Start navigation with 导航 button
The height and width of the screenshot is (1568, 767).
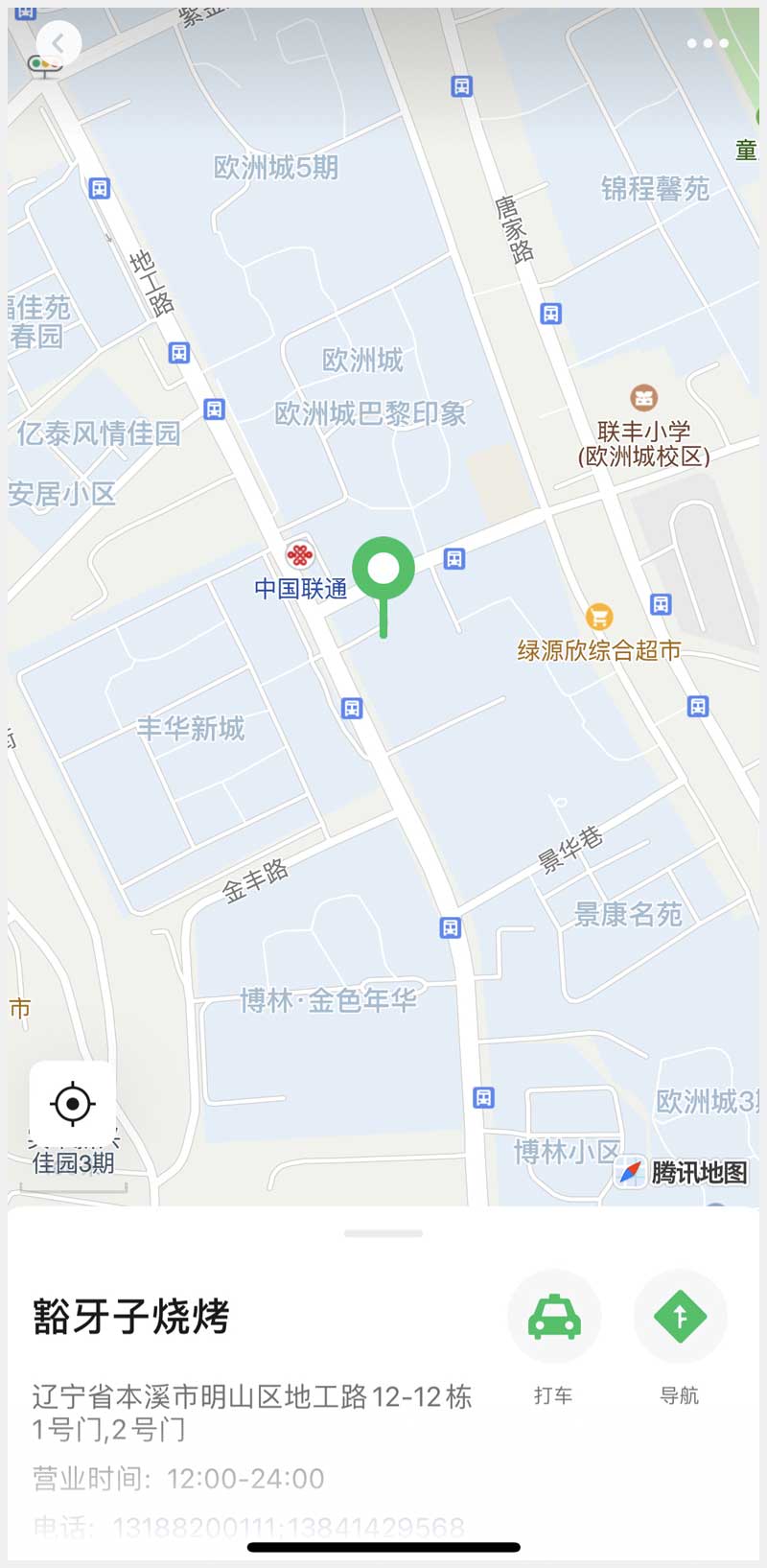click(x=680, y=1317)
